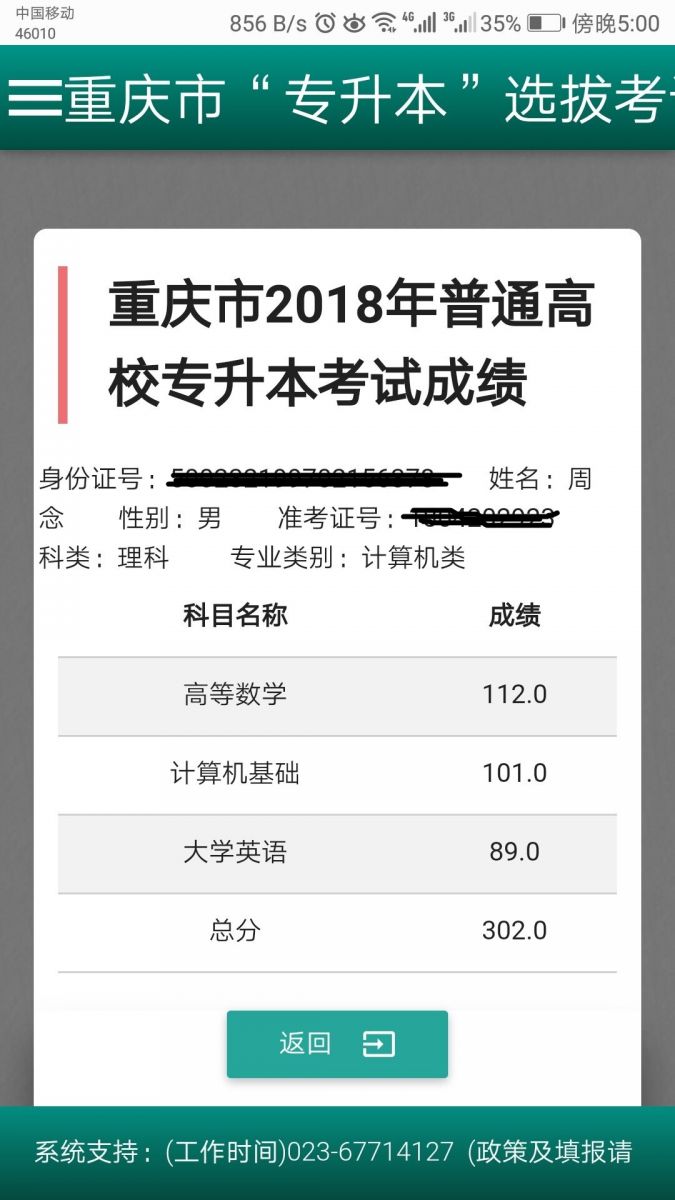Screen dimensions: 675x1200
Task: Open the hamburger drawer menu
Action: pos(34,98)
